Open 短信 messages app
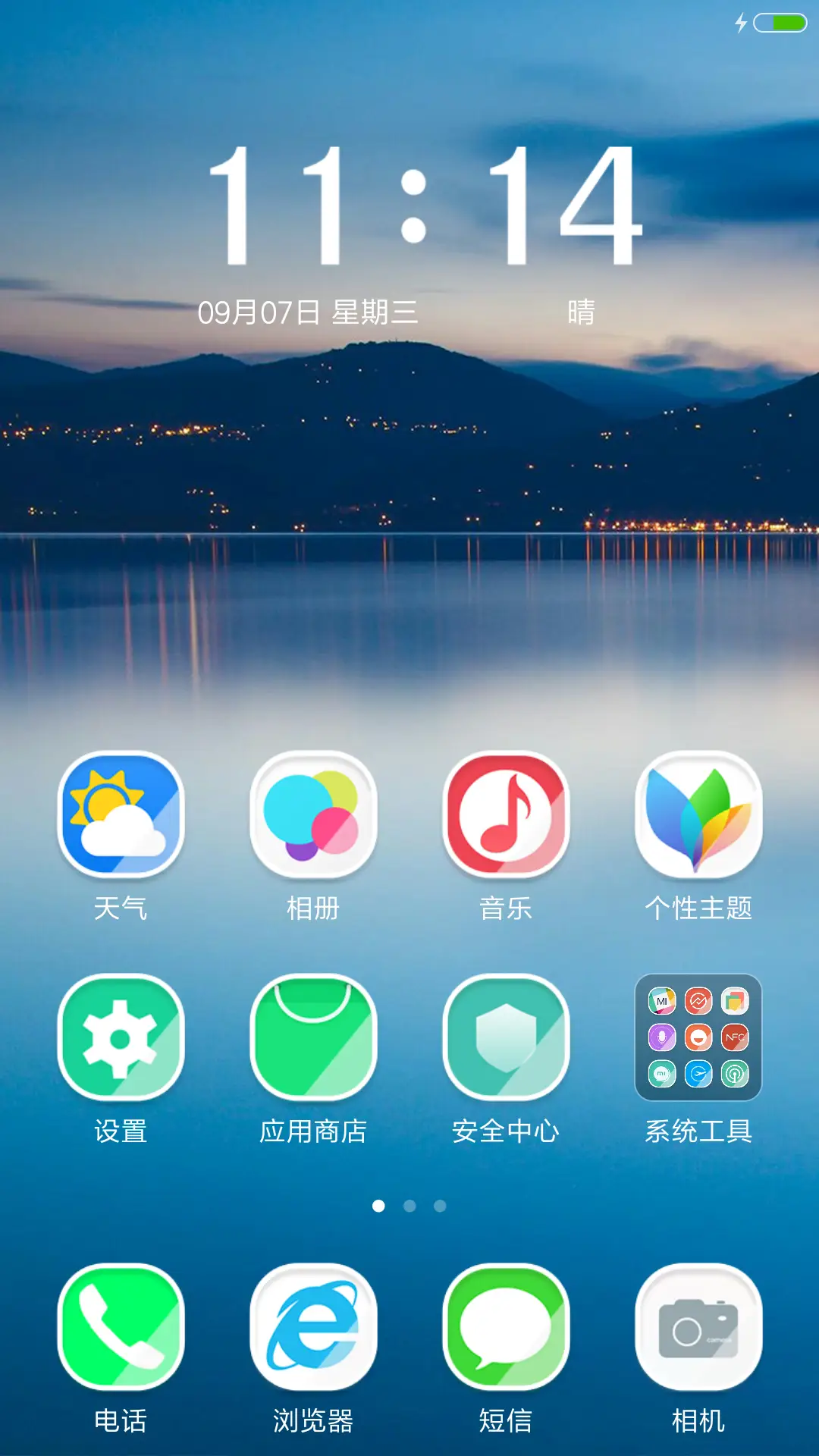The image size is (819, 1456). pos(506,1327)
